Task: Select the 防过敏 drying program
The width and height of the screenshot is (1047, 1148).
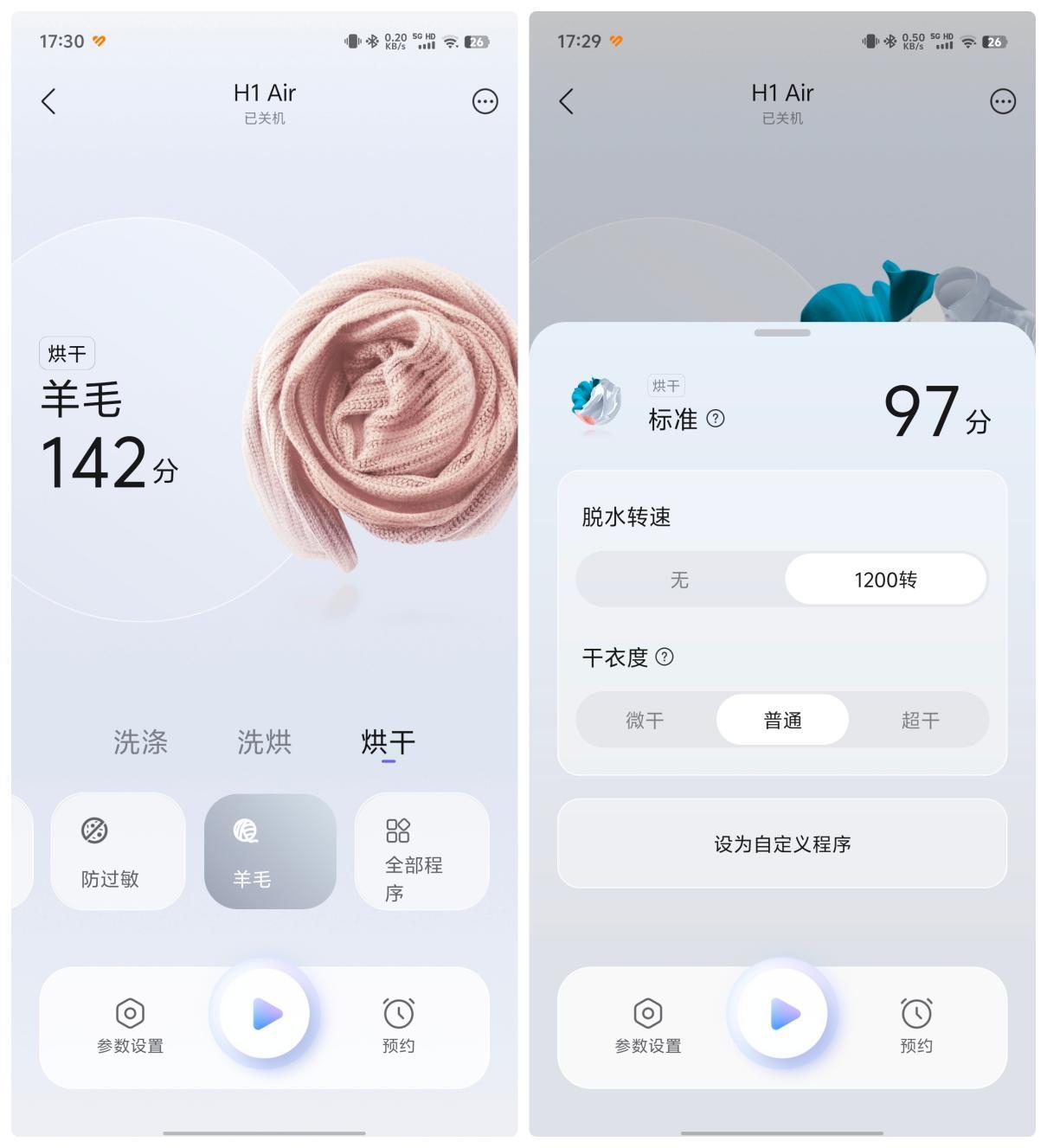Action: tap(118, 851)
